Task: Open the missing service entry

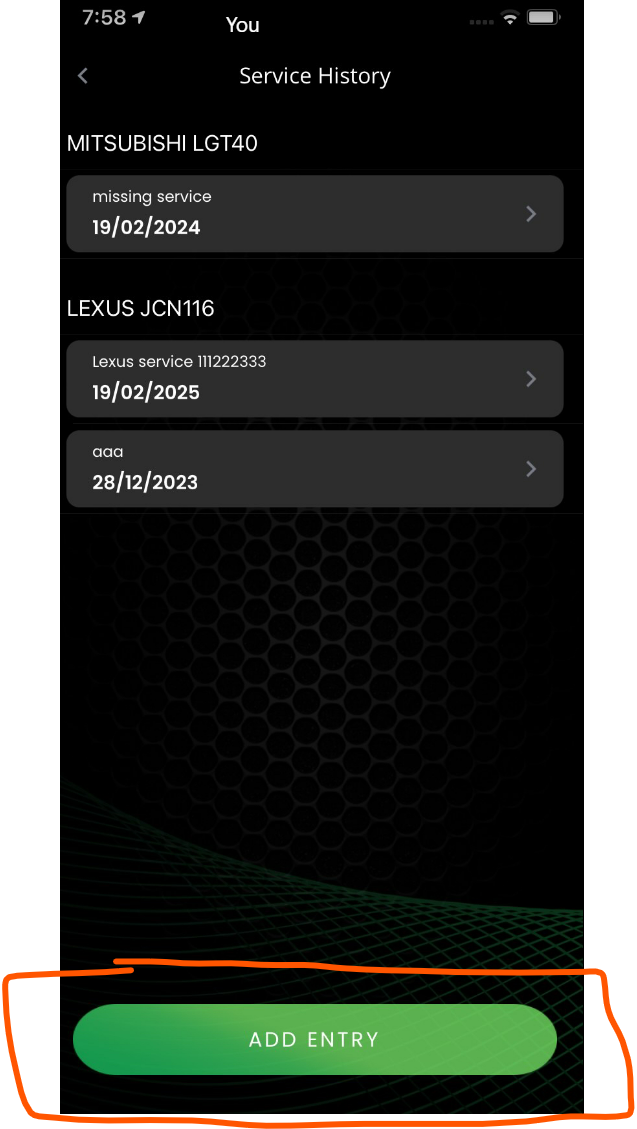Action: 314,213
